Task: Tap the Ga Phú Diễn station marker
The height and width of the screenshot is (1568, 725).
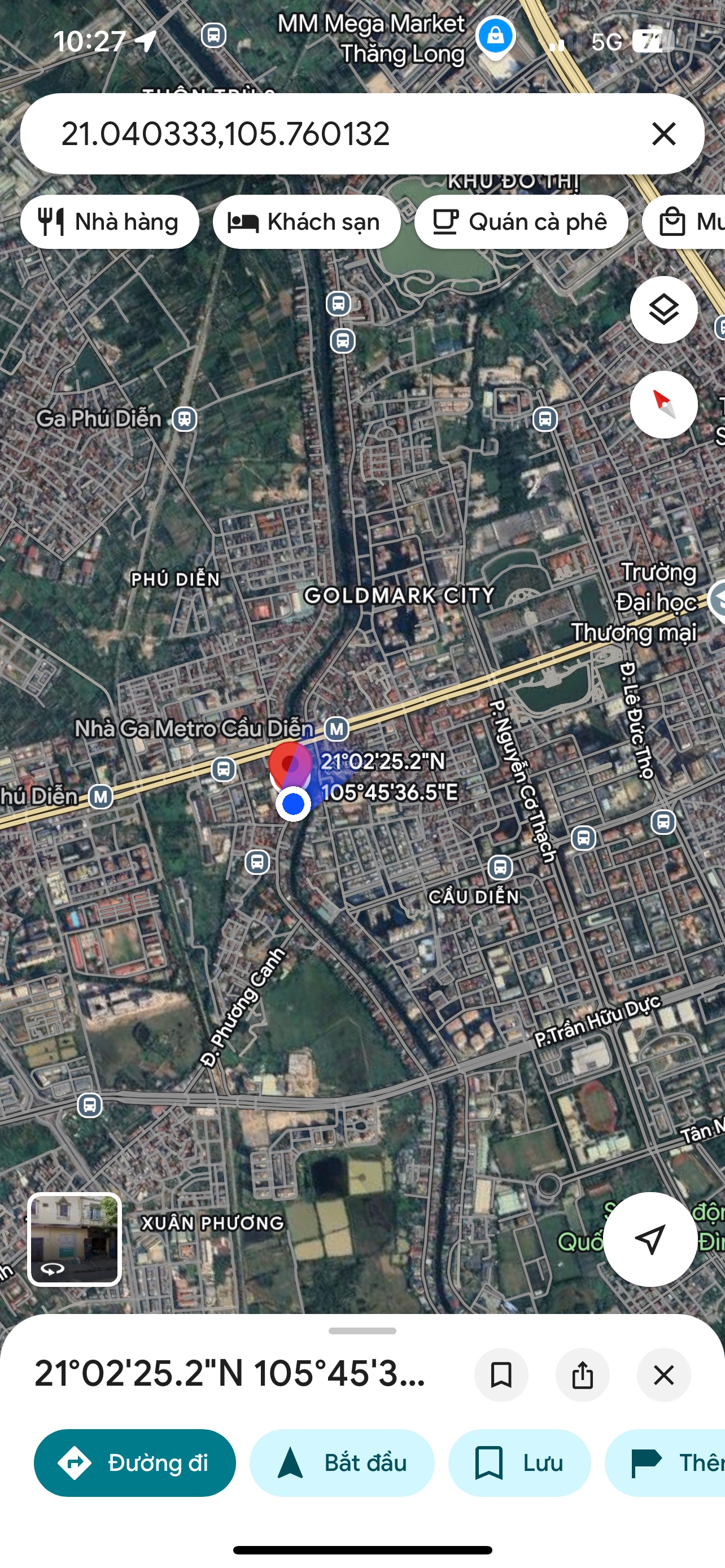Action: [185, 419]
